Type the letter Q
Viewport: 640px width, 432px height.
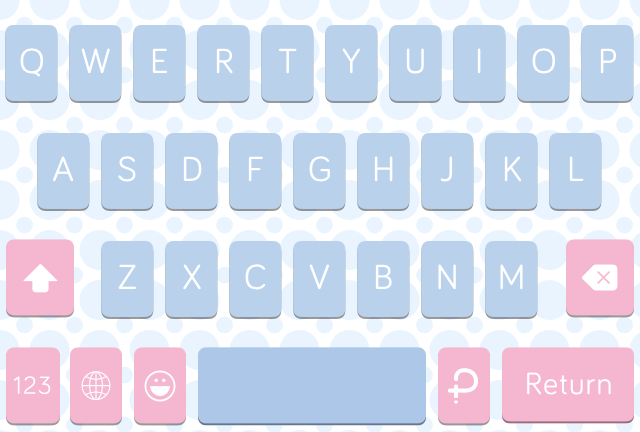click(32, 62)
